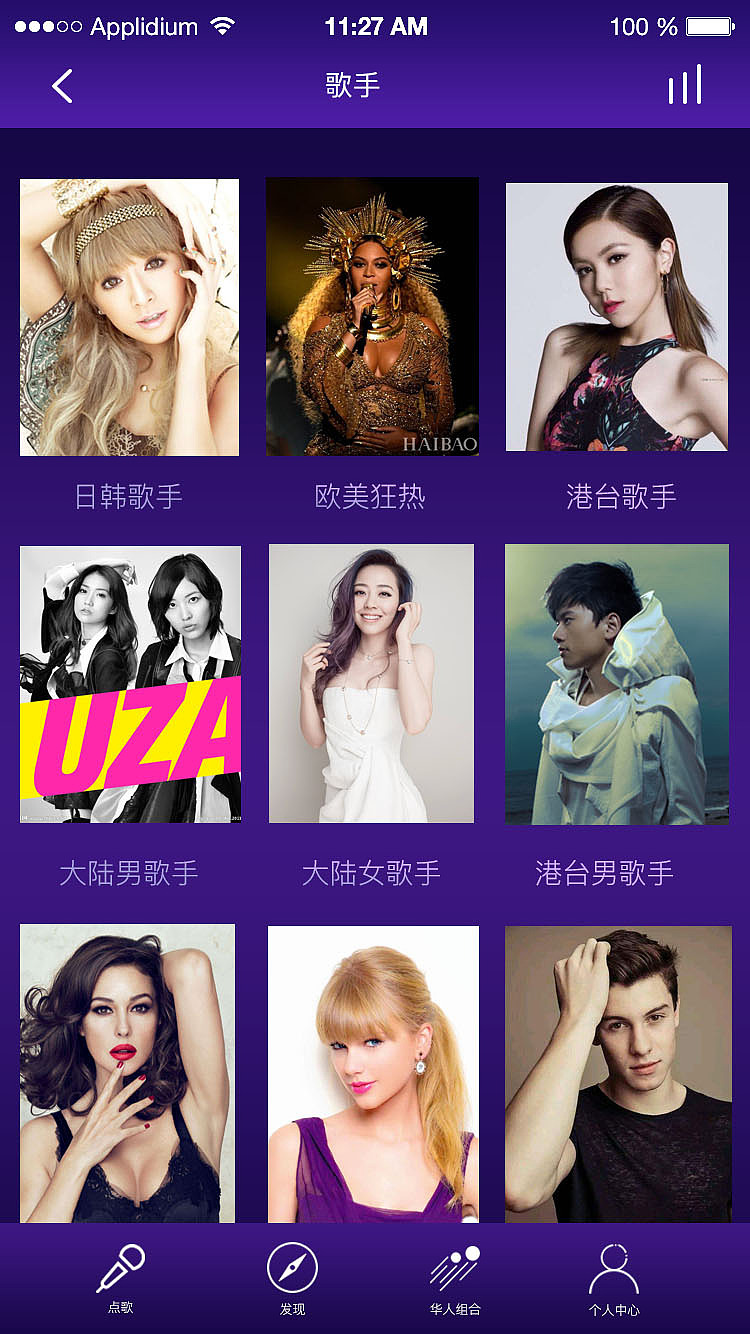Viewport: 750px width, 1334px height.
Task: Switch to the 点歌 tab
Action: [x=121, y=1279]
